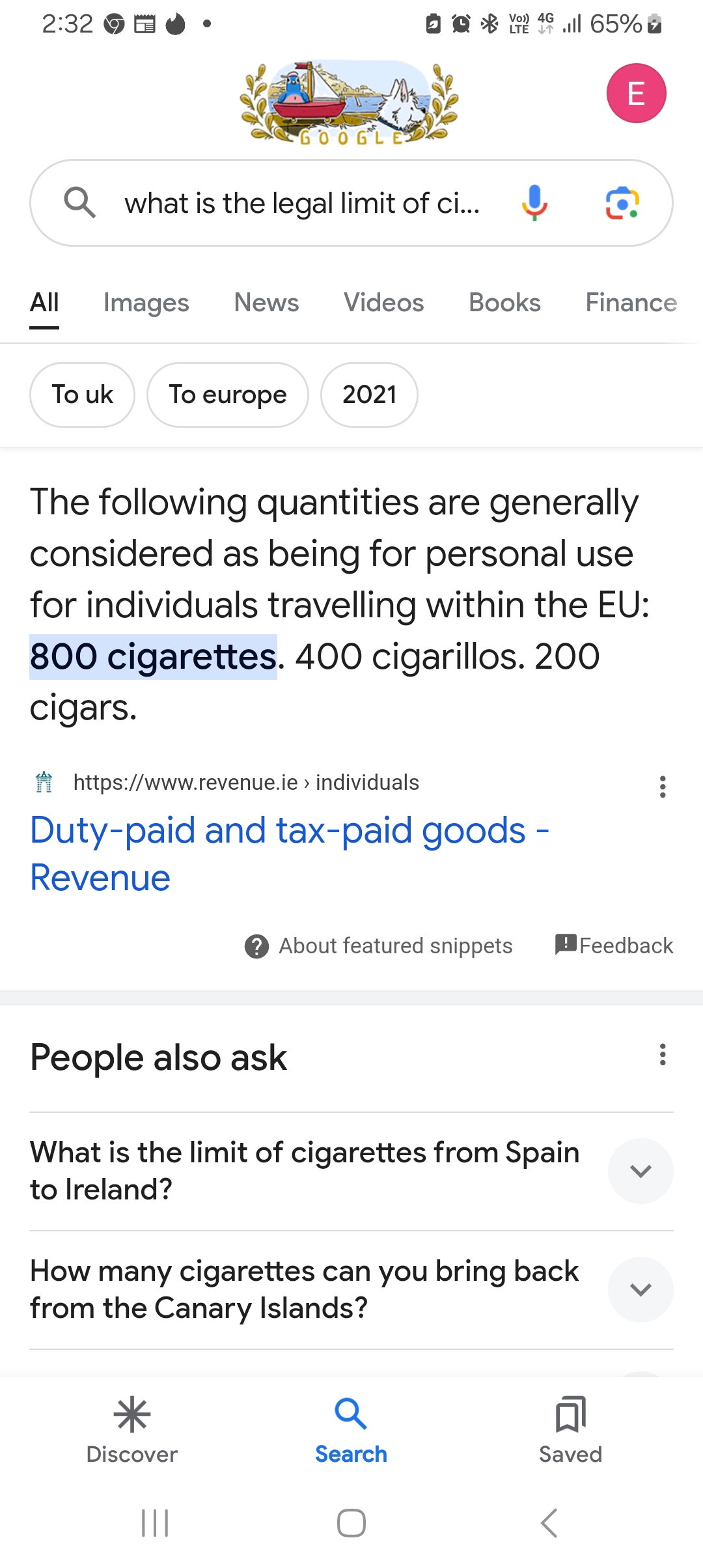703x1568 pixels.
Task: Open Google Lens camera search
Action: 622,203
